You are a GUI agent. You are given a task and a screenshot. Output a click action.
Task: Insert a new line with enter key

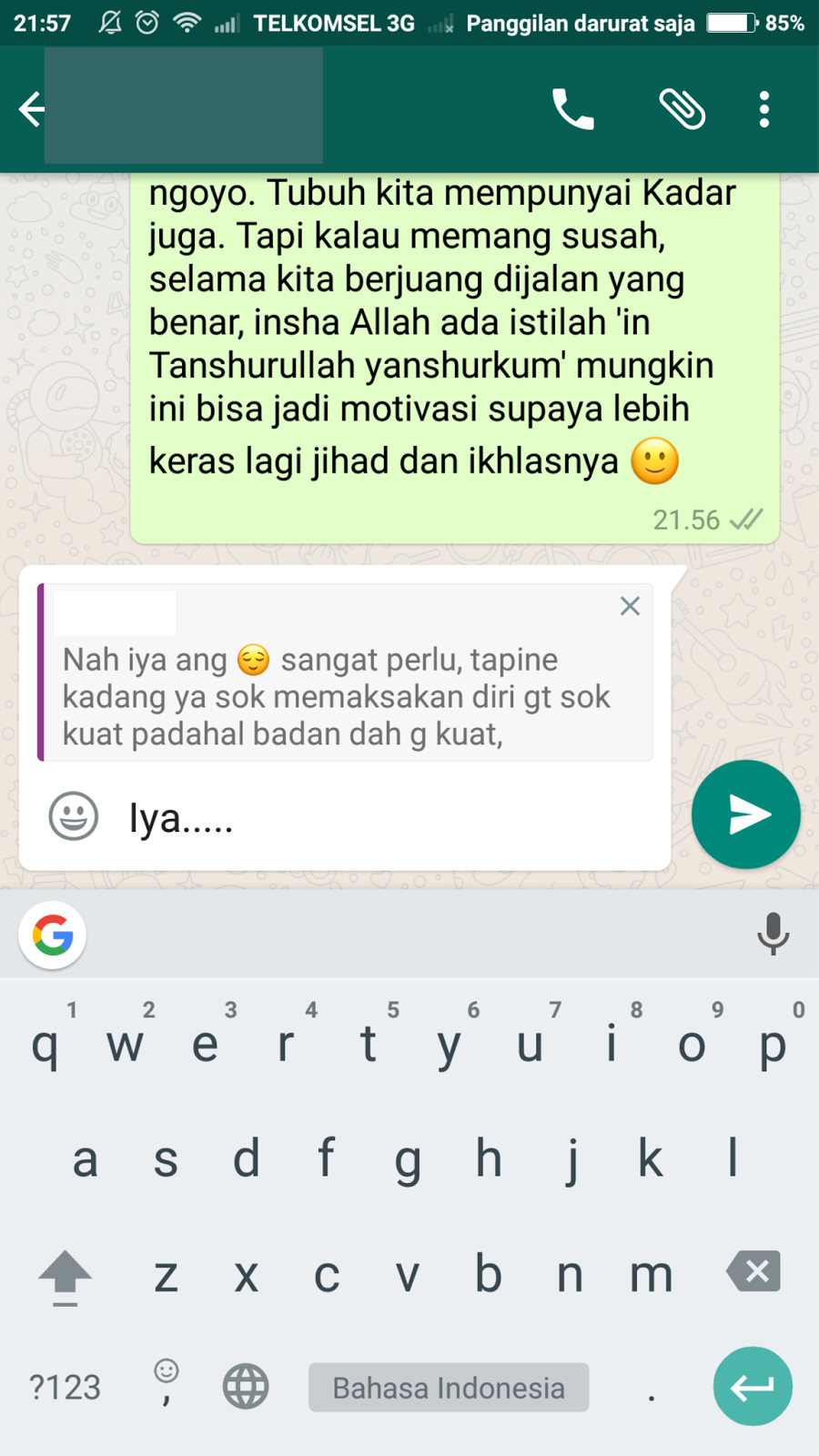[x=753, y=1386]
